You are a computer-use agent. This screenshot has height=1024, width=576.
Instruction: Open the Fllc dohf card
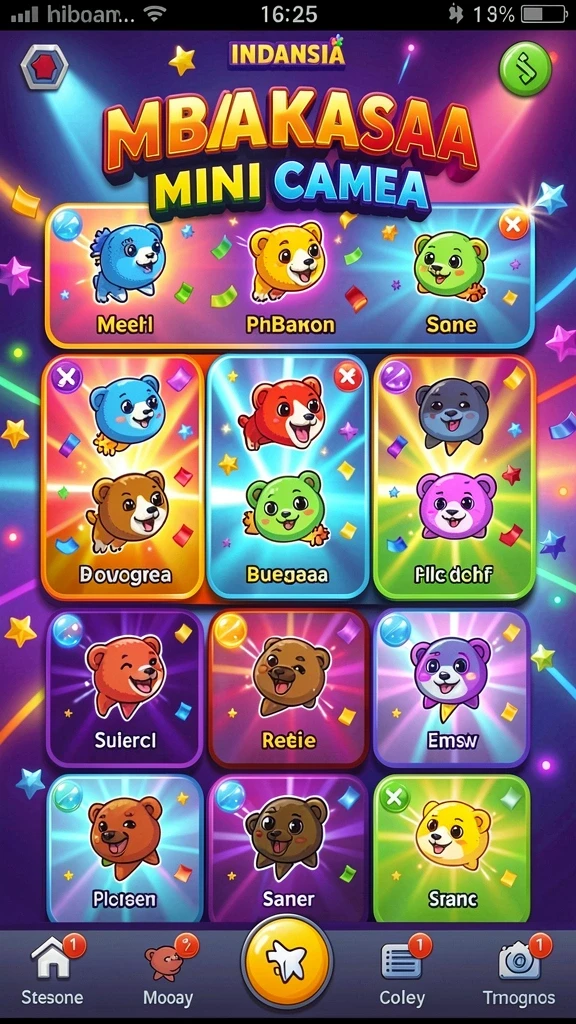click(453, 477)
